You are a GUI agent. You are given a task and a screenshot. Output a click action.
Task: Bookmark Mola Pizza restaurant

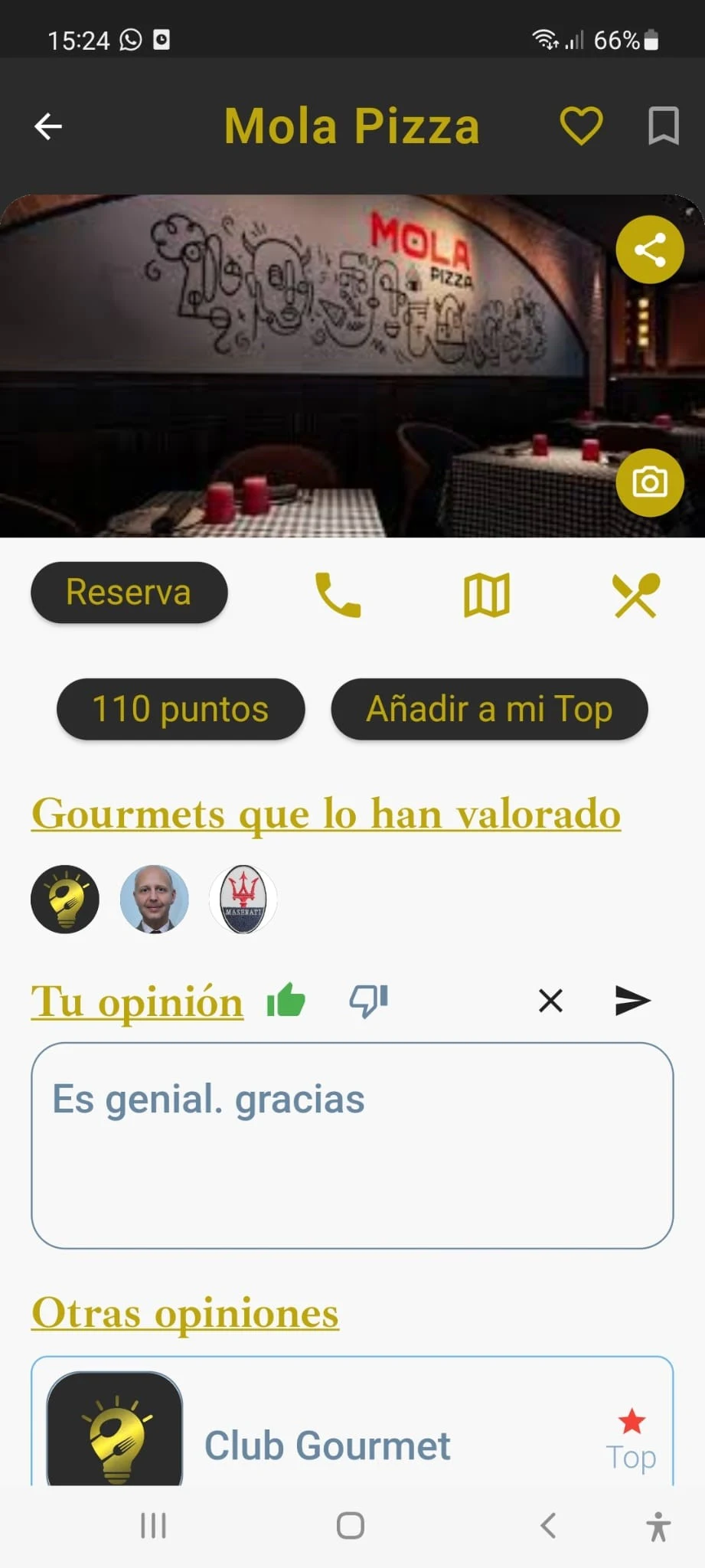point(663,126)
